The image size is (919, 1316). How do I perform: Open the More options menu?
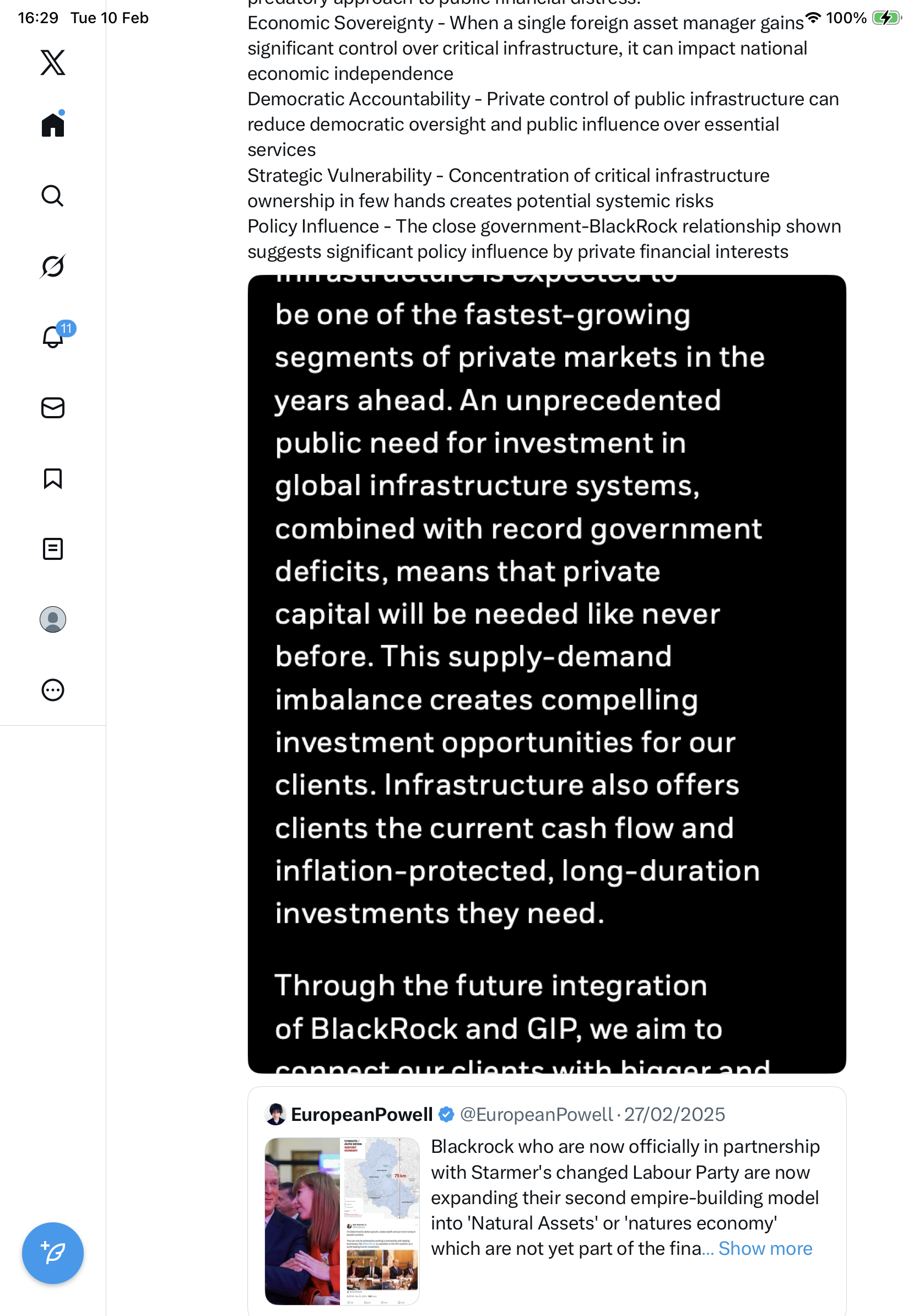coord(53,690)
